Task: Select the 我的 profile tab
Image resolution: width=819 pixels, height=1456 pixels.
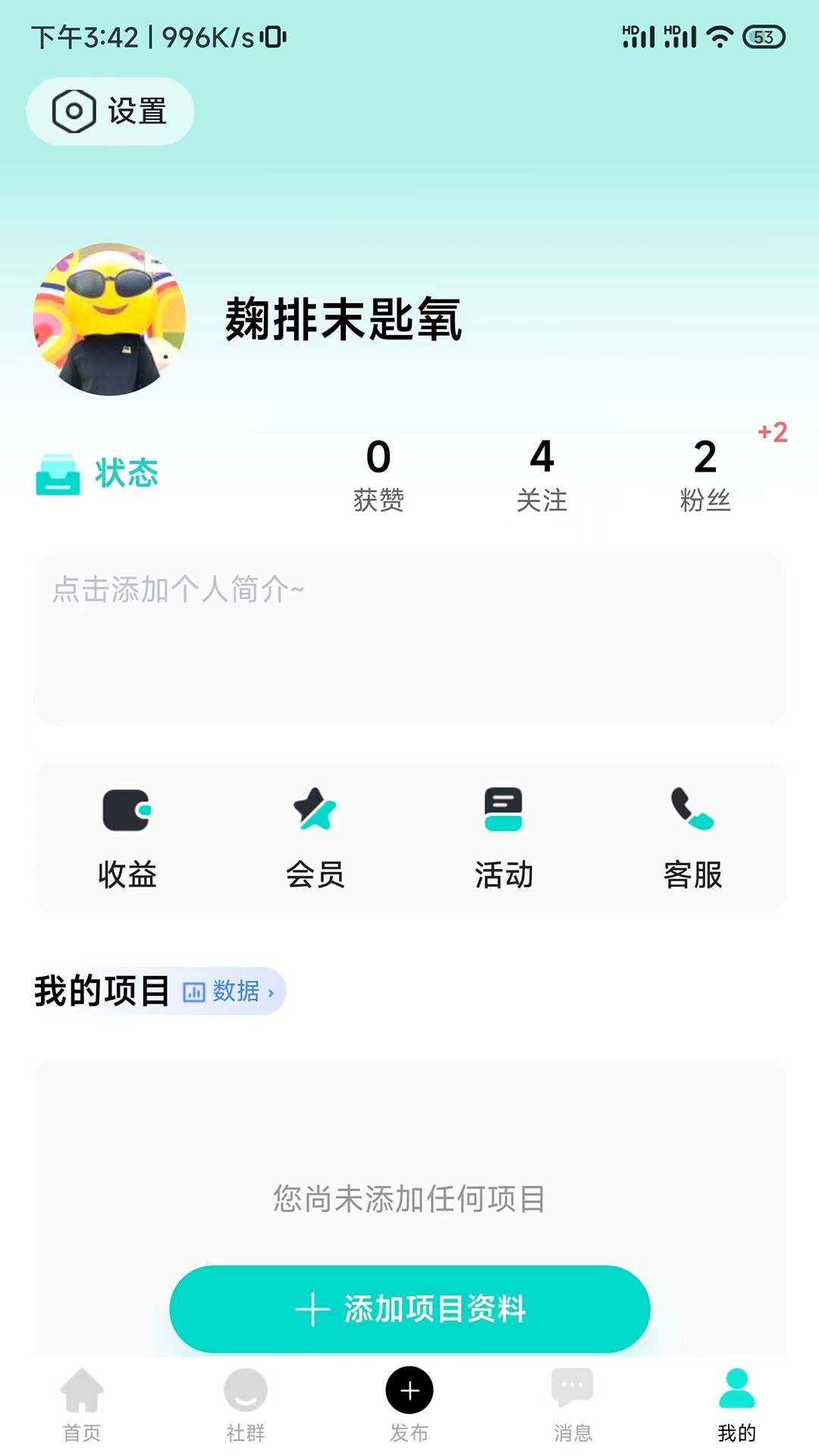Action: 736,1401
